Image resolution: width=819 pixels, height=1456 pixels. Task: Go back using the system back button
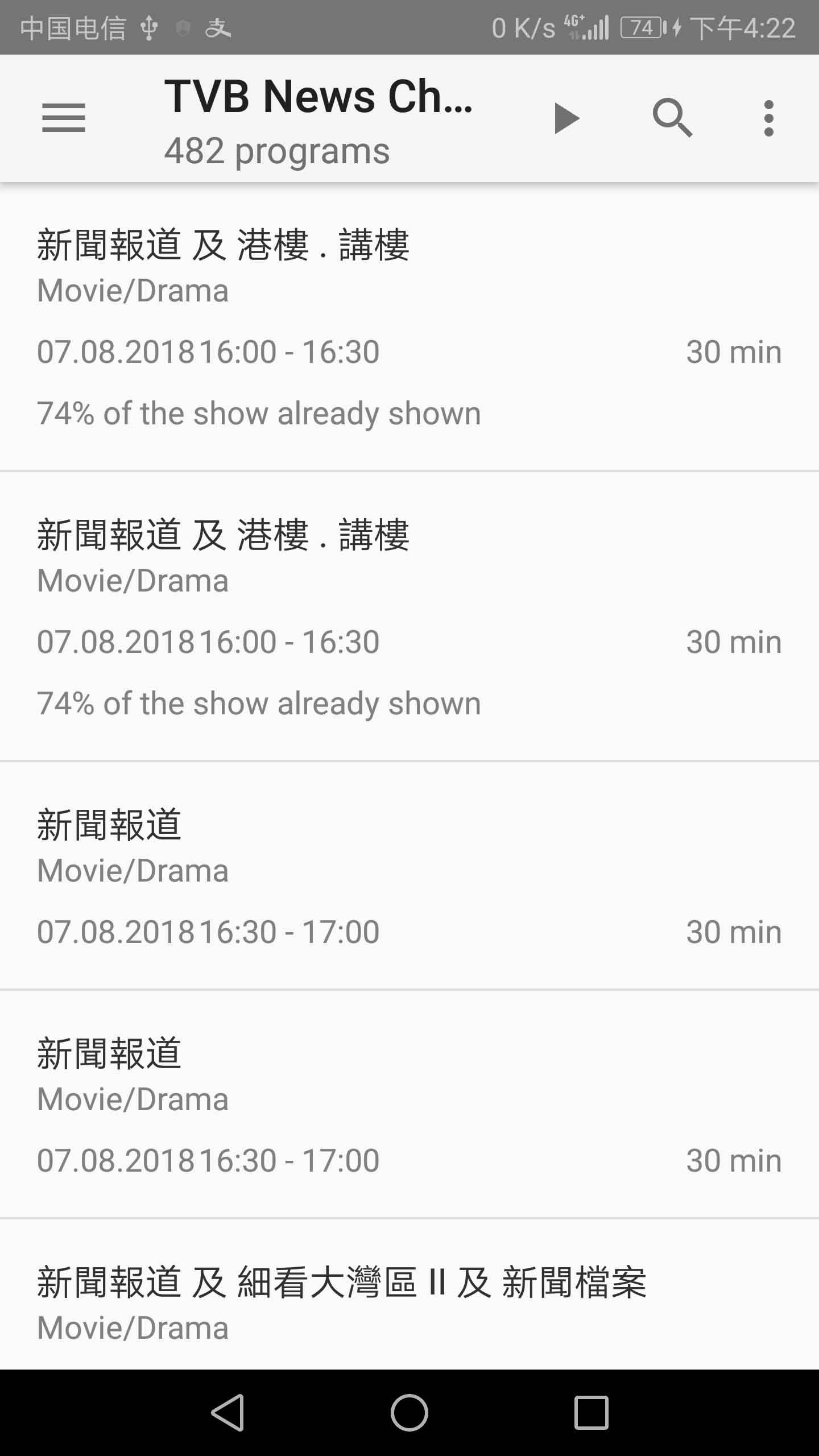coord(227,1412)
